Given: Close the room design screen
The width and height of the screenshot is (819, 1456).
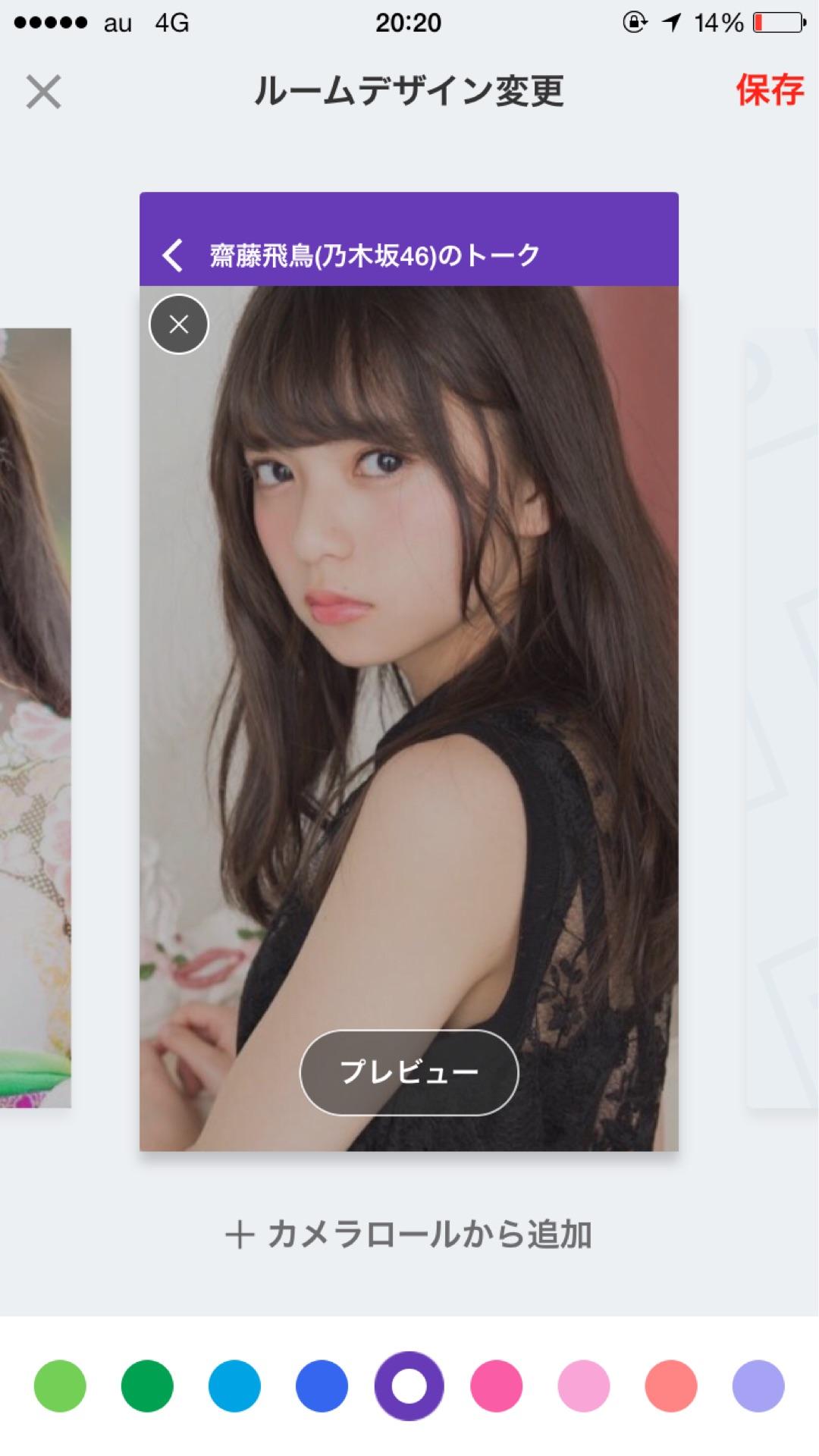Looking at the screenshot, I should 43,92.
